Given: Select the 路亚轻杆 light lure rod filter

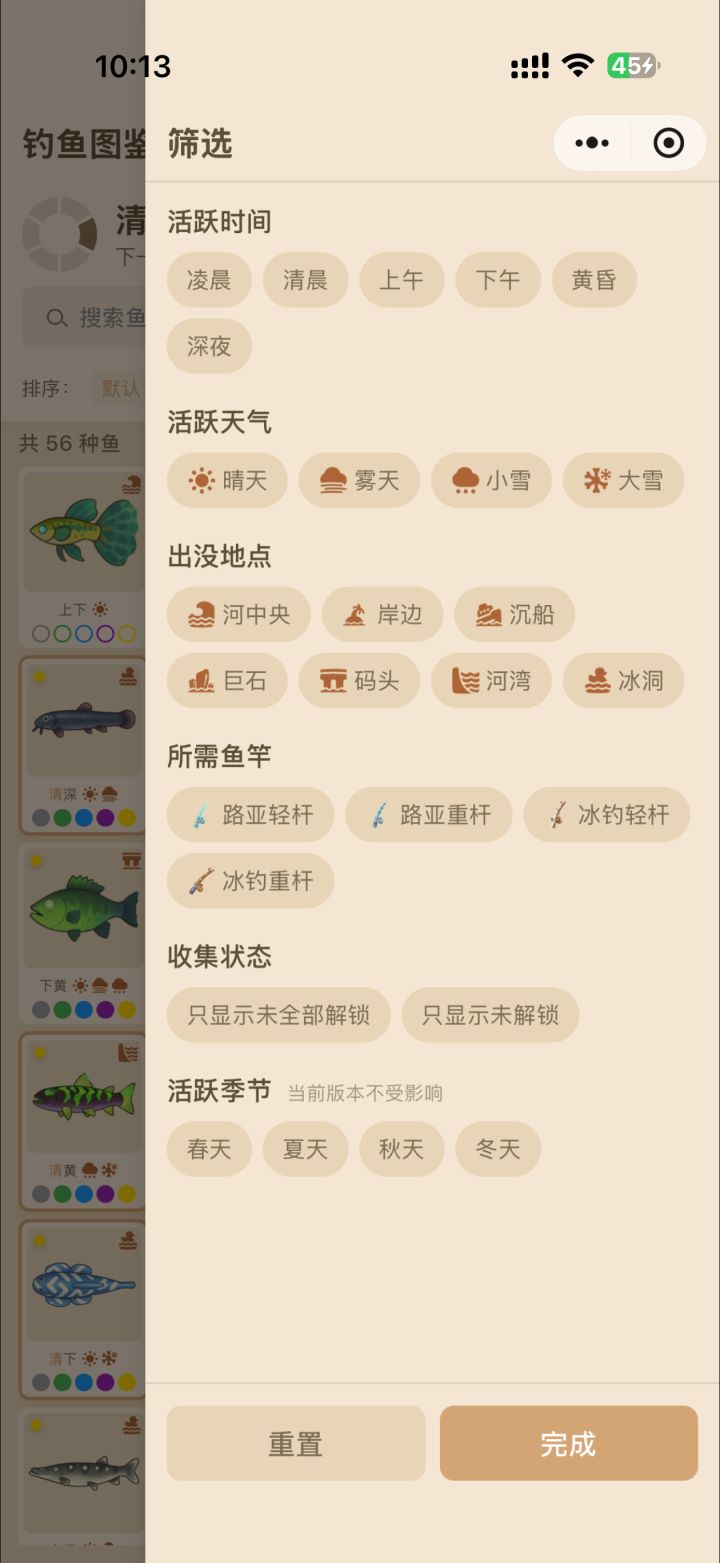Looking at the screenshot, I should (x=249, y=815).
